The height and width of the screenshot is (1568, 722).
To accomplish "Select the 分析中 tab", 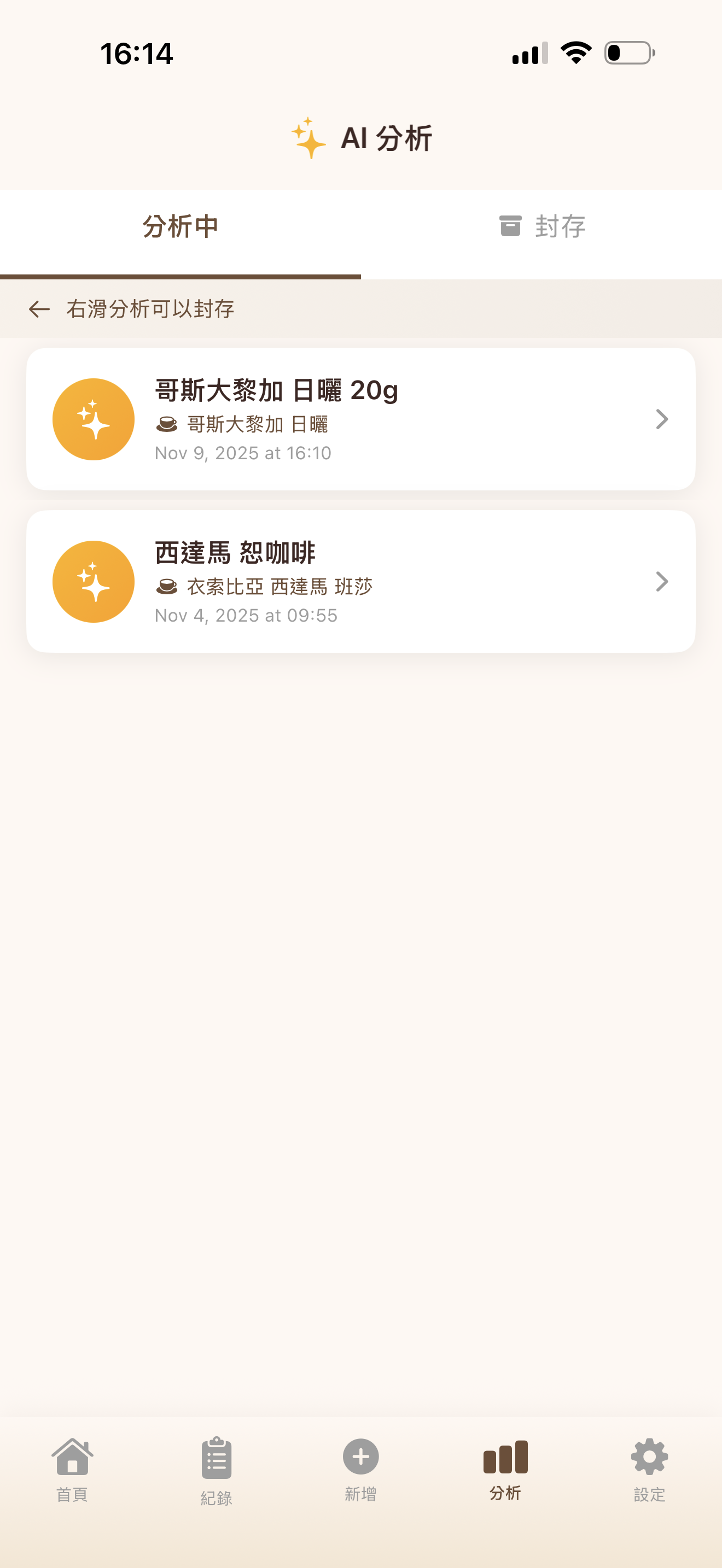I will click(x=180, y=225).
